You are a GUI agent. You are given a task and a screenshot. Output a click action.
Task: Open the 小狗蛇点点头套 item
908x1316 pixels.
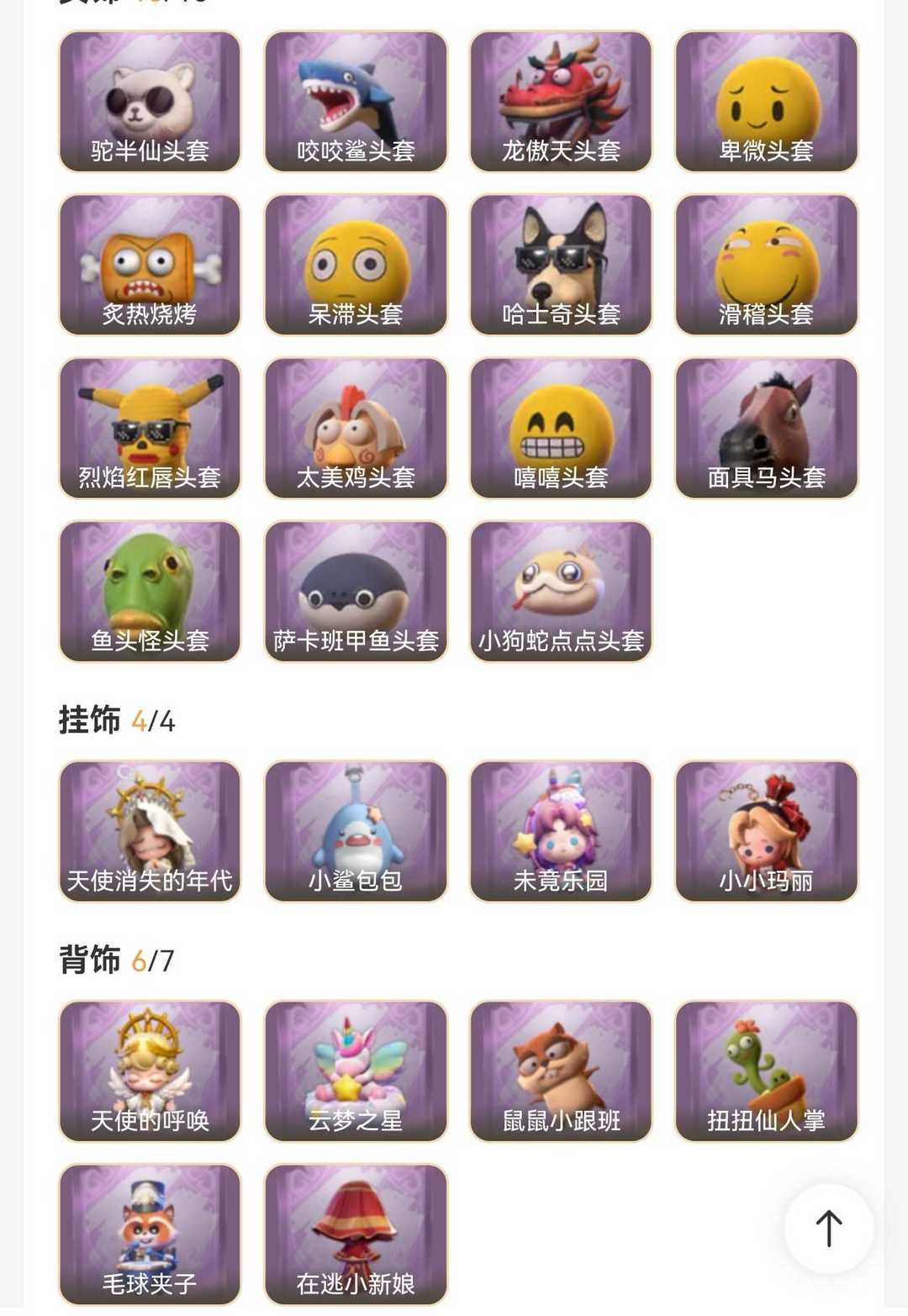pos(561,592)
